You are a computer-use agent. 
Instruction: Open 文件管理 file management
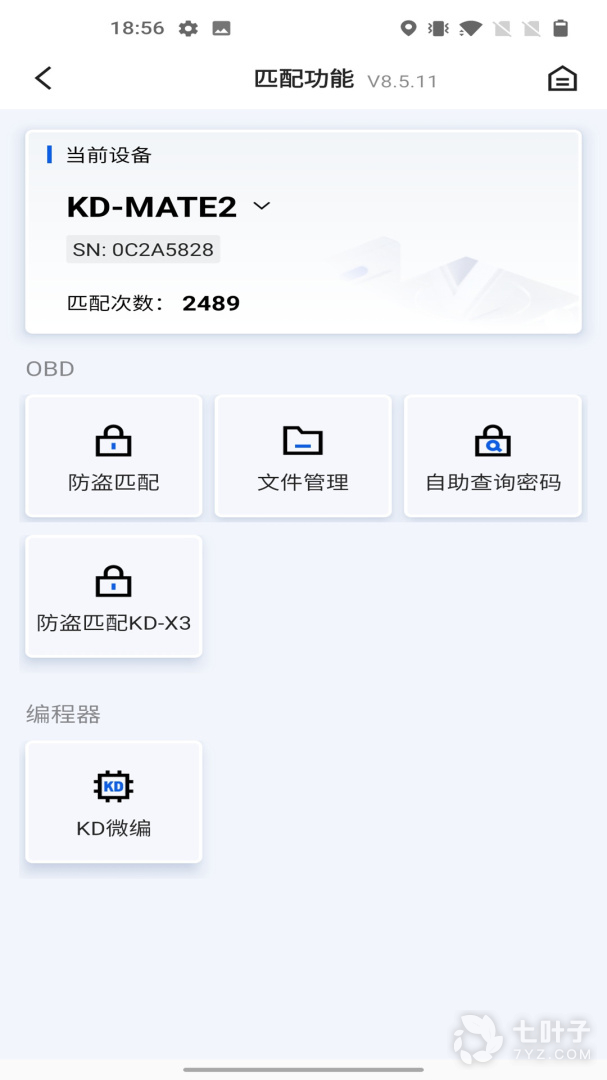(303, 456)
